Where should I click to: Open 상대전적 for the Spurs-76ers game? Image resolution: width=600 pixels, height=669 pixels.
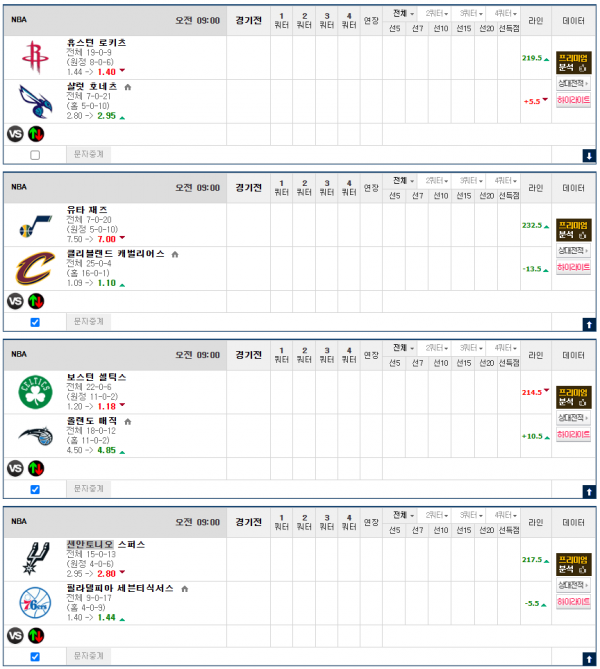[x=574, y=585]
